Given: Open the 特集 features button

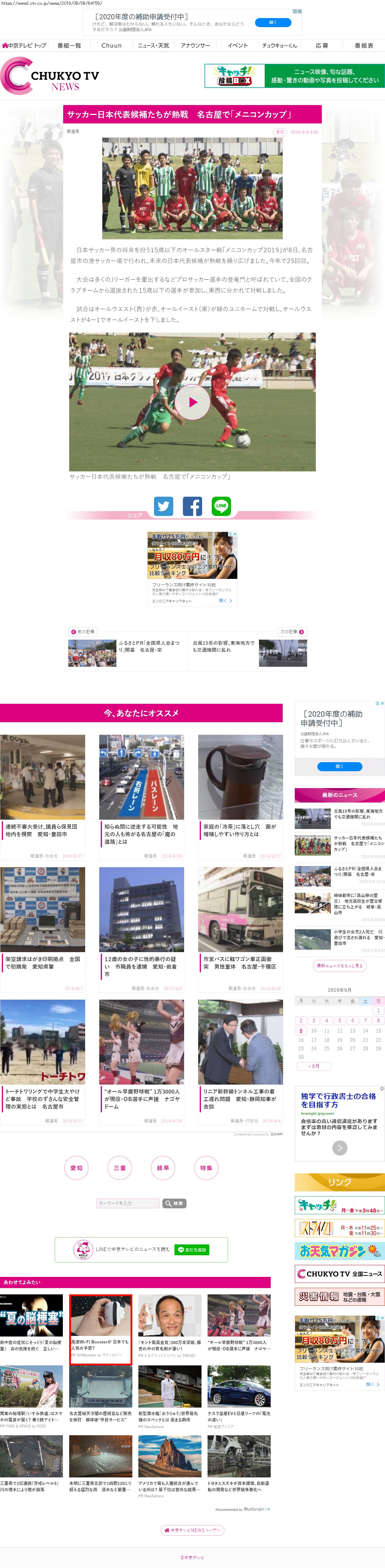Looking at the screenshot, I should coord(206,1167).
